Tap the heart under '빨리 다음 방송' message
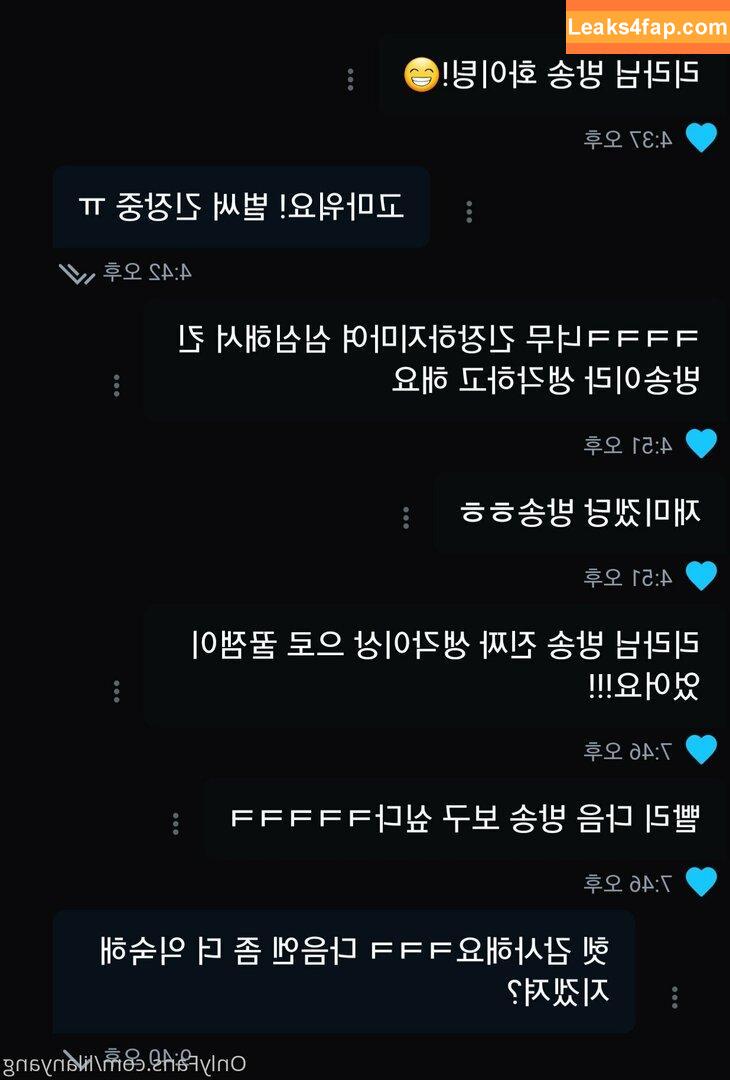The image size is (730, 1080). (701, 882)
